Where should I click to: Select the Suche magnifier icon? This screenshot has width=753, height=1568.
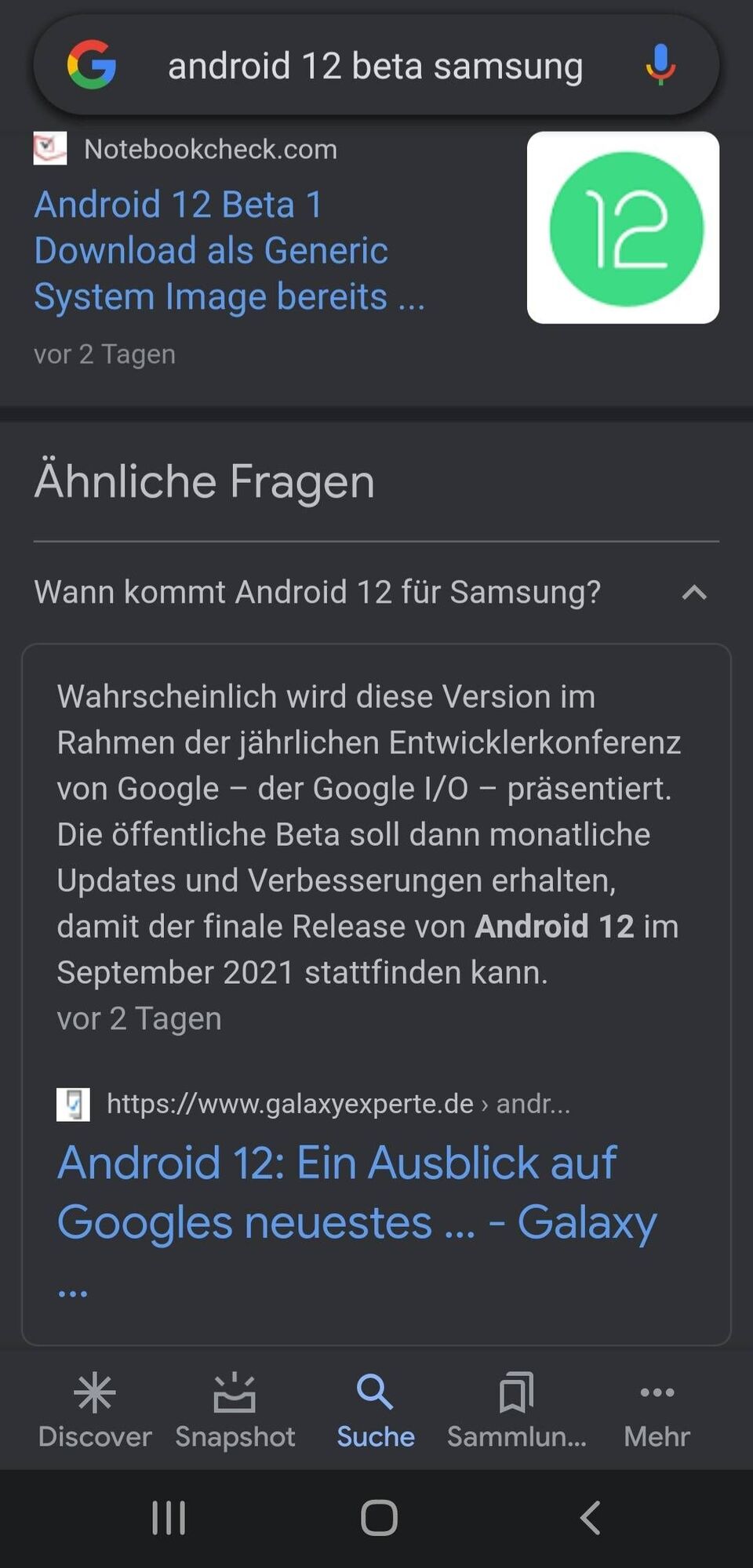pyautogui.click(x=374, y=1393)
